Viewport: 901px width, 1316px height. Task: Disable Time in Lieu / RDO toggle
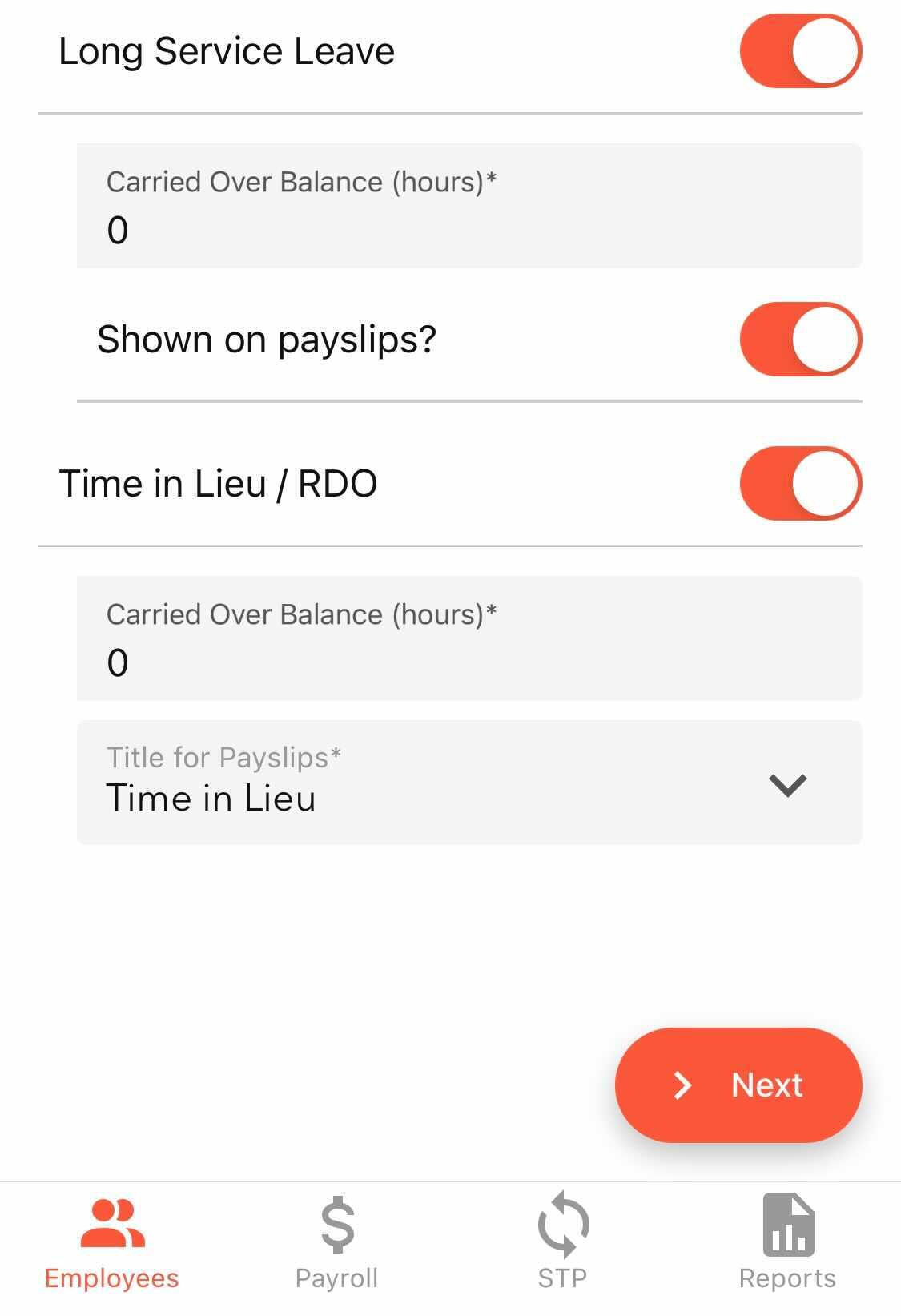(800, 484)
